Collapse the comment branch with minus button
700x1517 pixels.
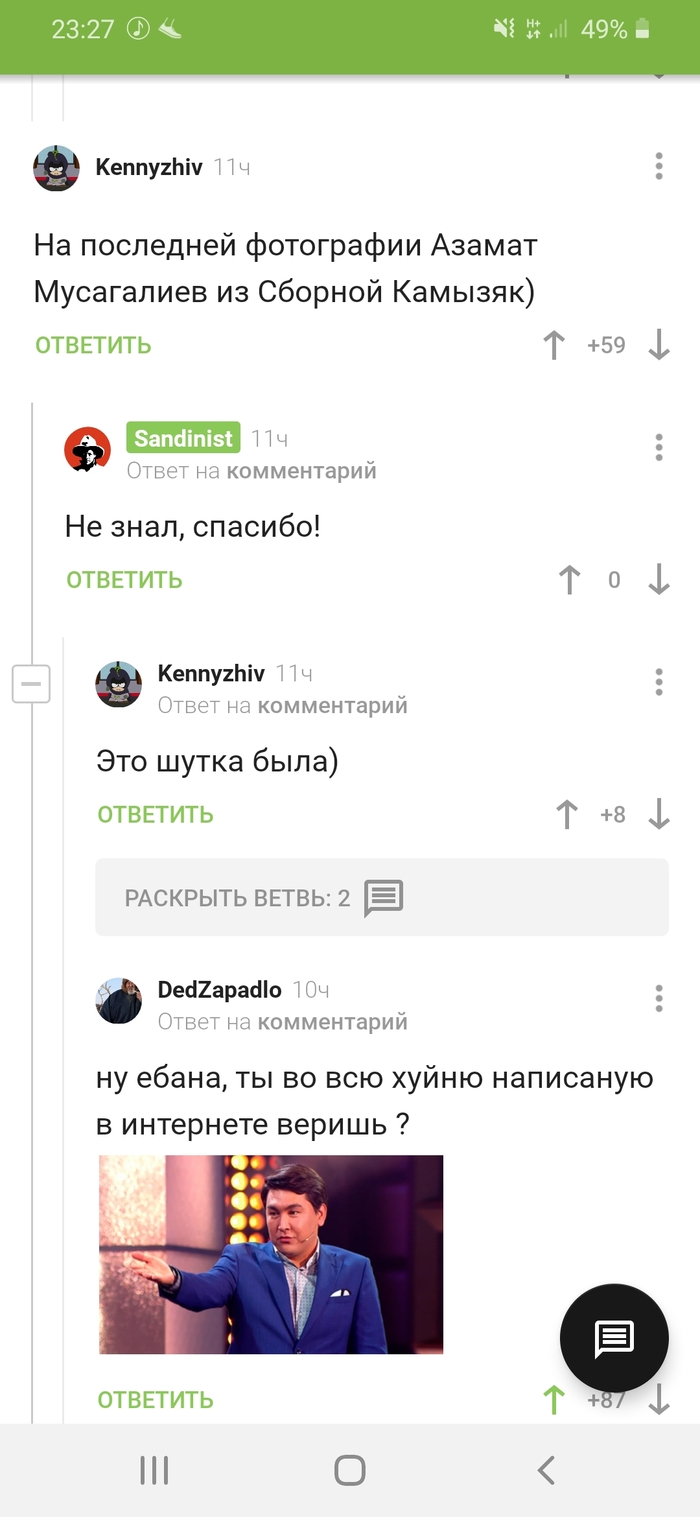tap(31, 685)
